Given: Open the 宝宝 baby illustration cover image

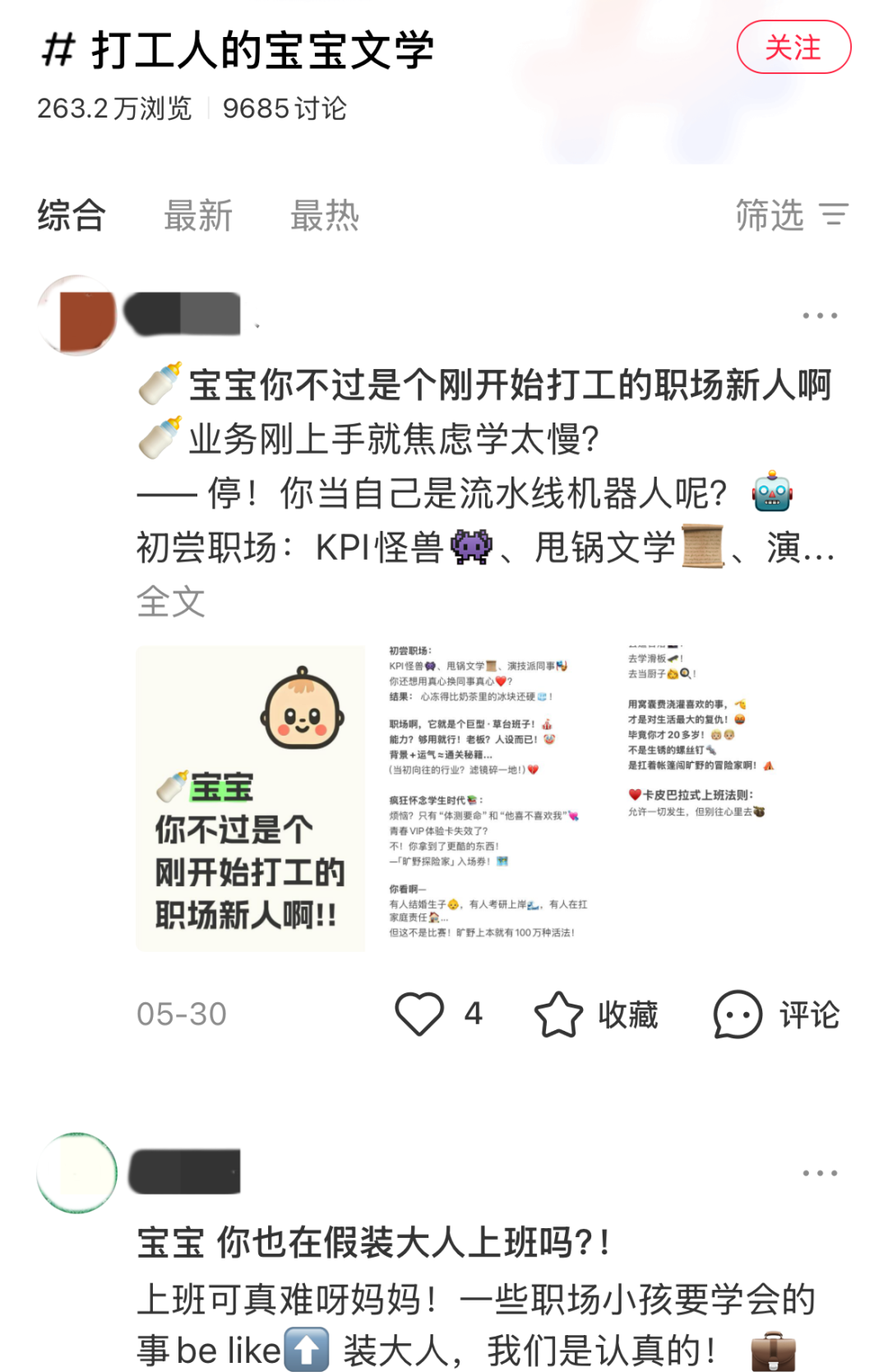Looking at the screenshot, I should 251,798.
